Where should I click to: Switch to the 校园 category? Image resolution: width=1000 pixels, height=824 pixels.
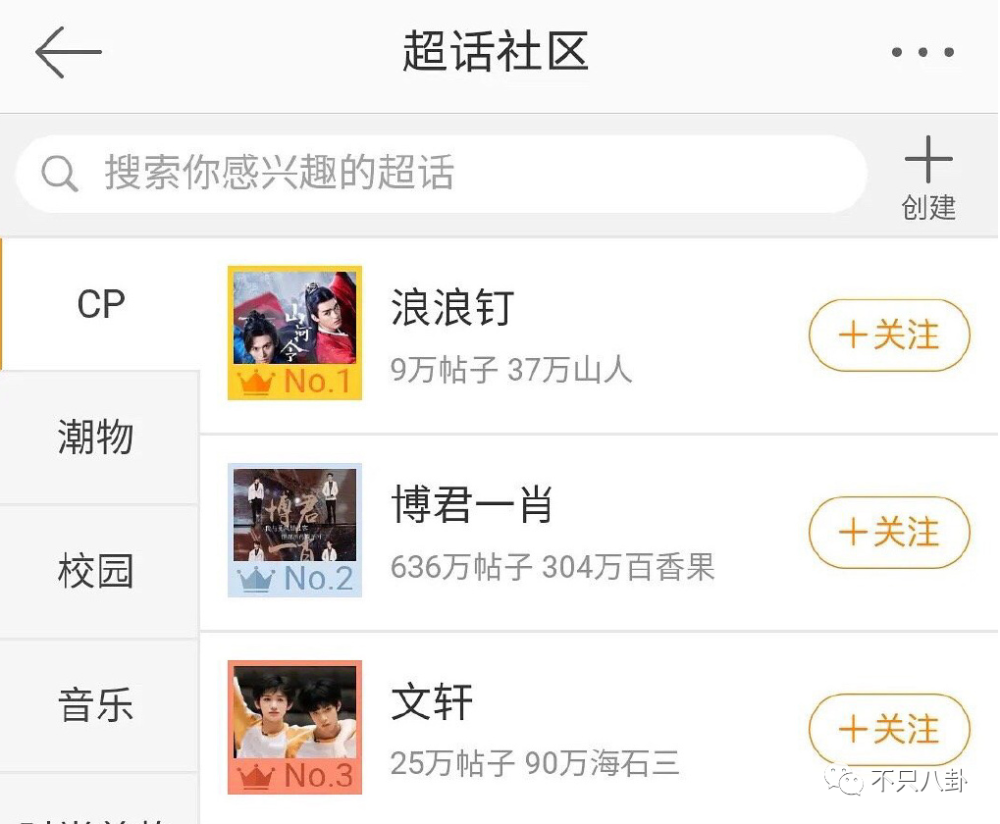click(97, 572)
